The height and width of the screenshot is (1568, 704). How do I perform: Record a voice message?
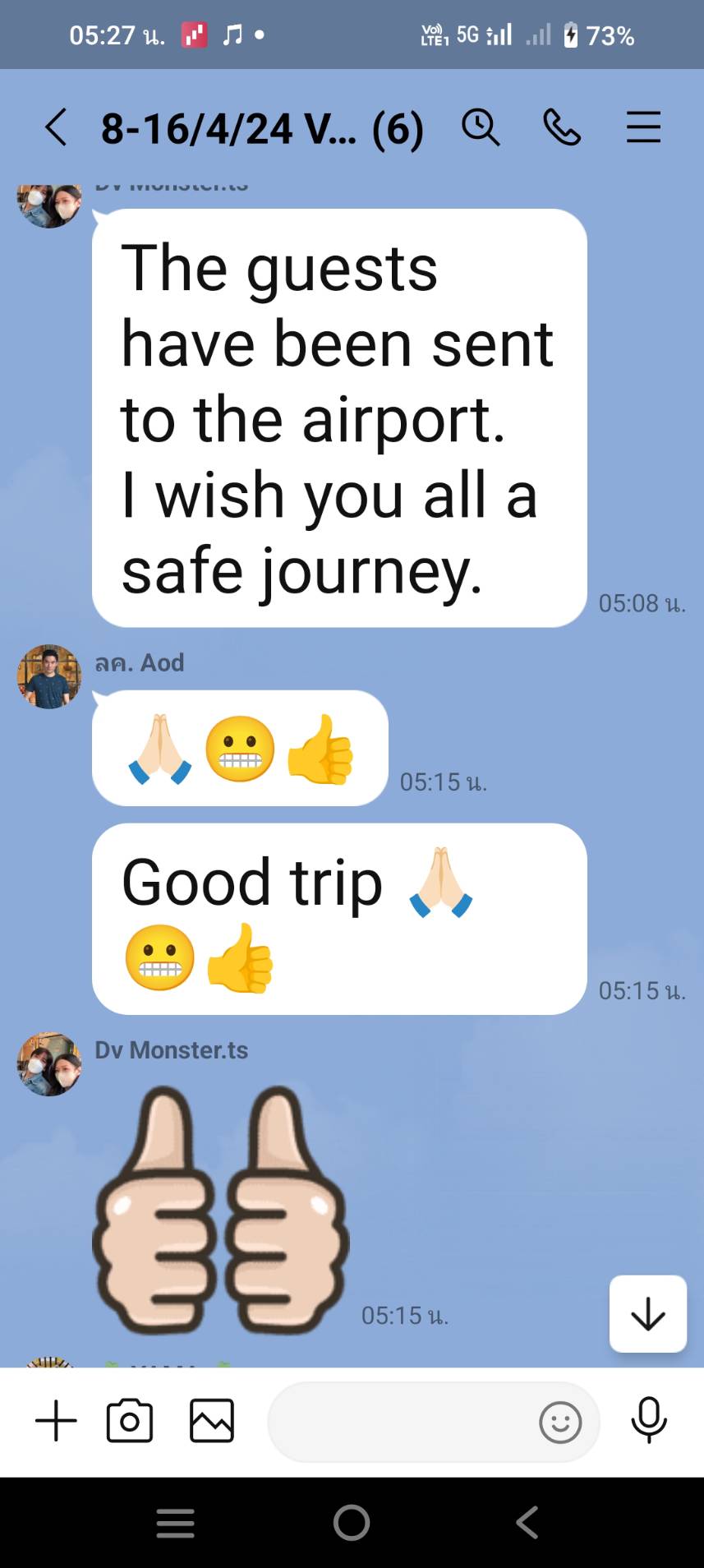pyautogui.click(x=648, y=1420)
